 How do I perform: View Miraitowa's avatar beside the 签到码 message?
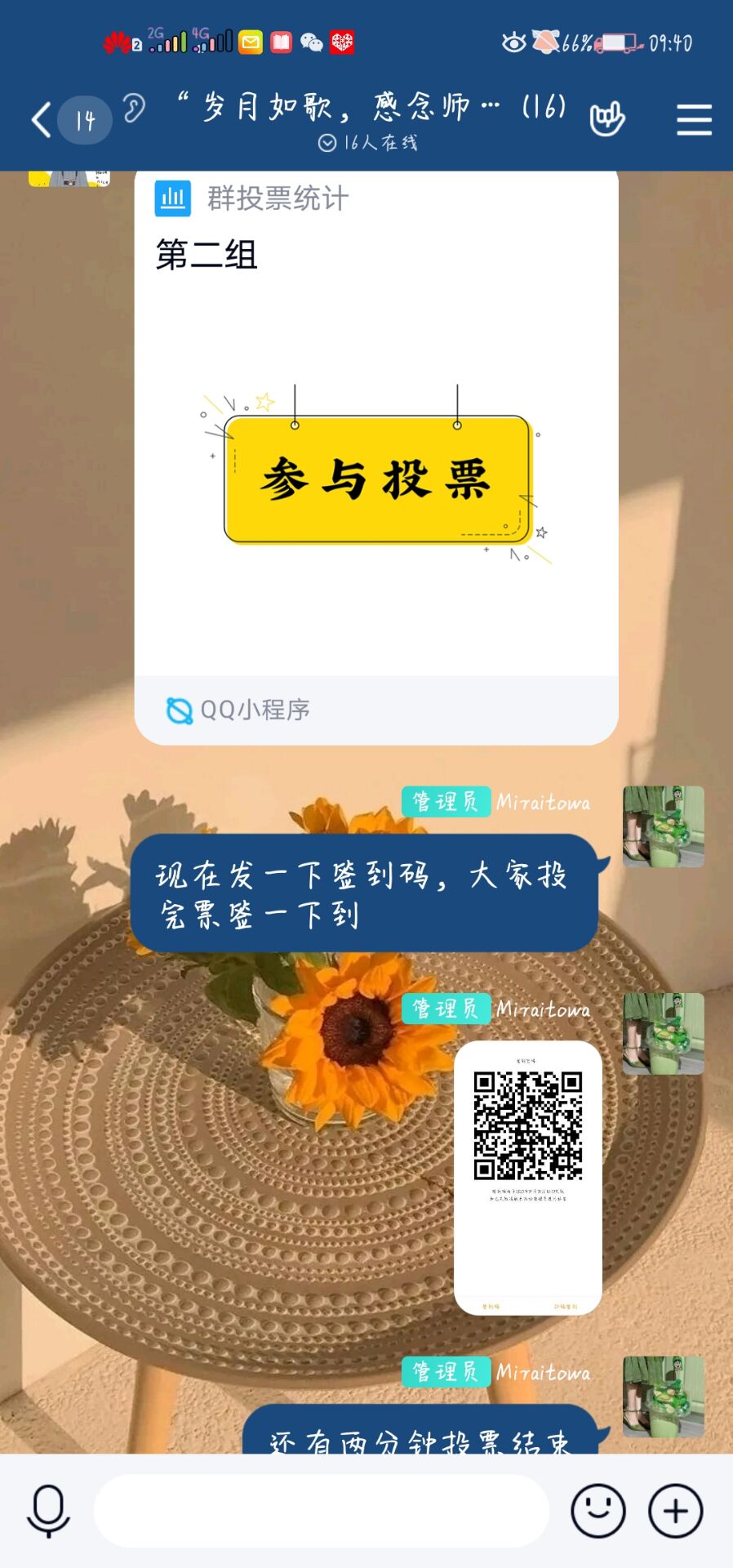(x=664, y=826)
